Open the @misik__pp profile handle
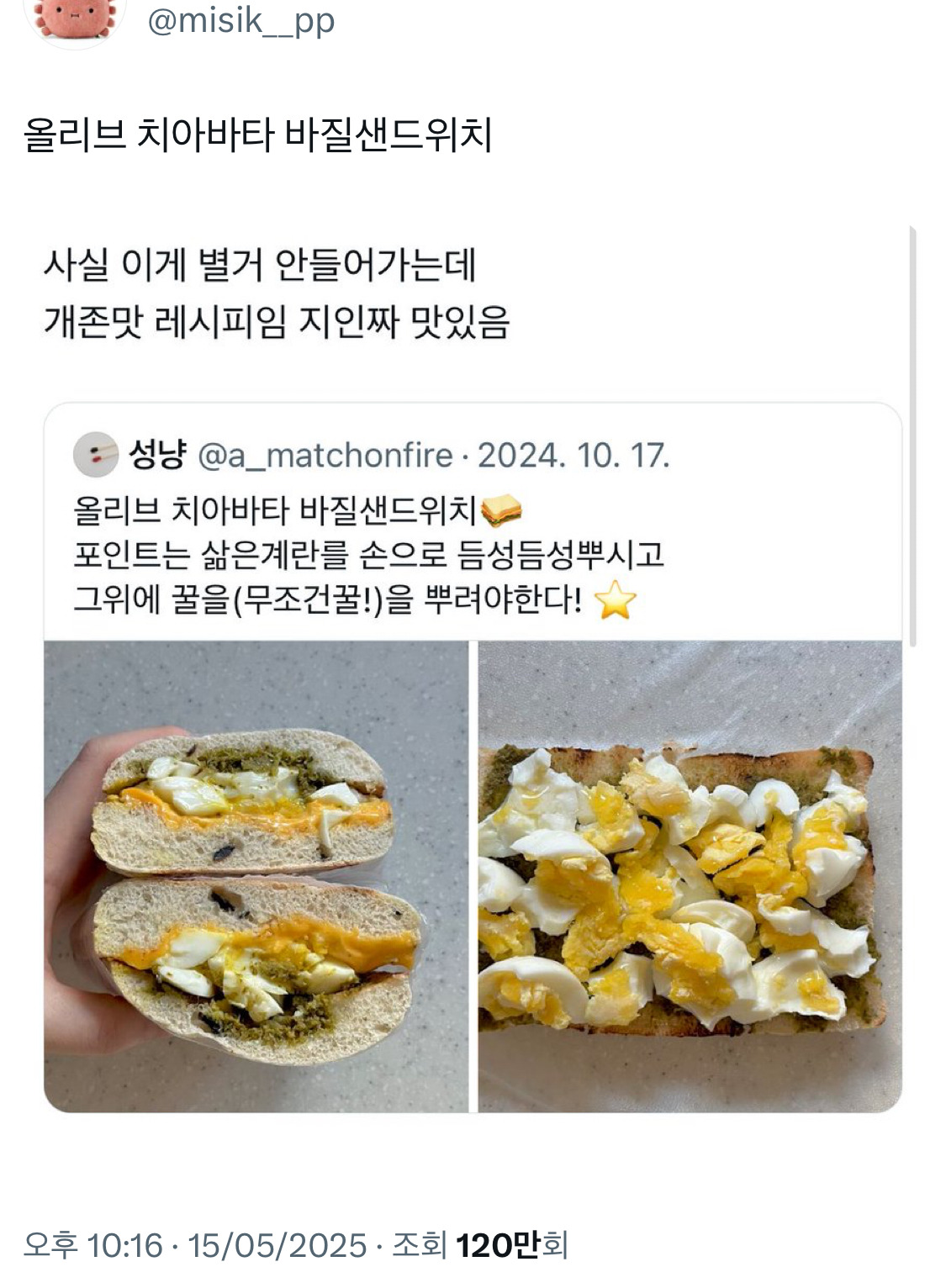 (241, 20)
